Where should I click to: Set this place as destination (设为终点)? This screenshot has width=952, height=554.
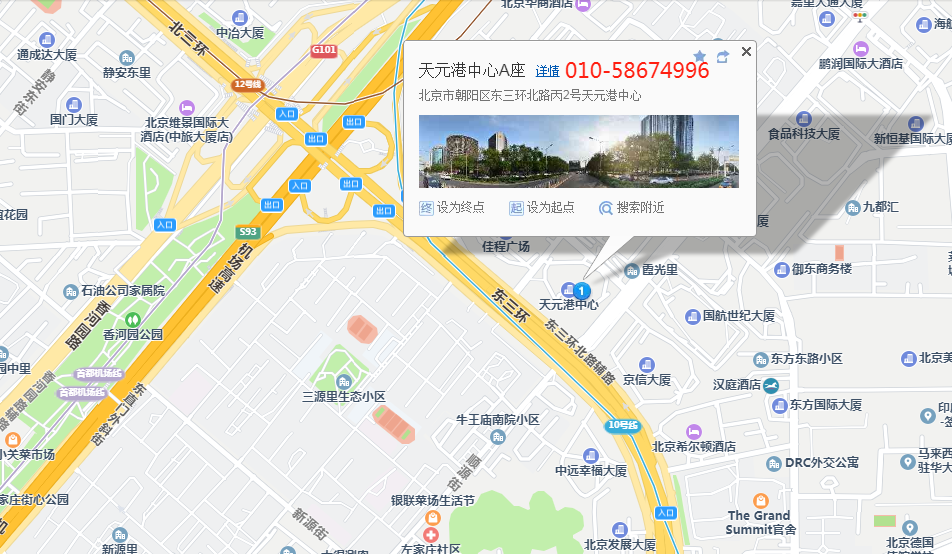point(452,208)
